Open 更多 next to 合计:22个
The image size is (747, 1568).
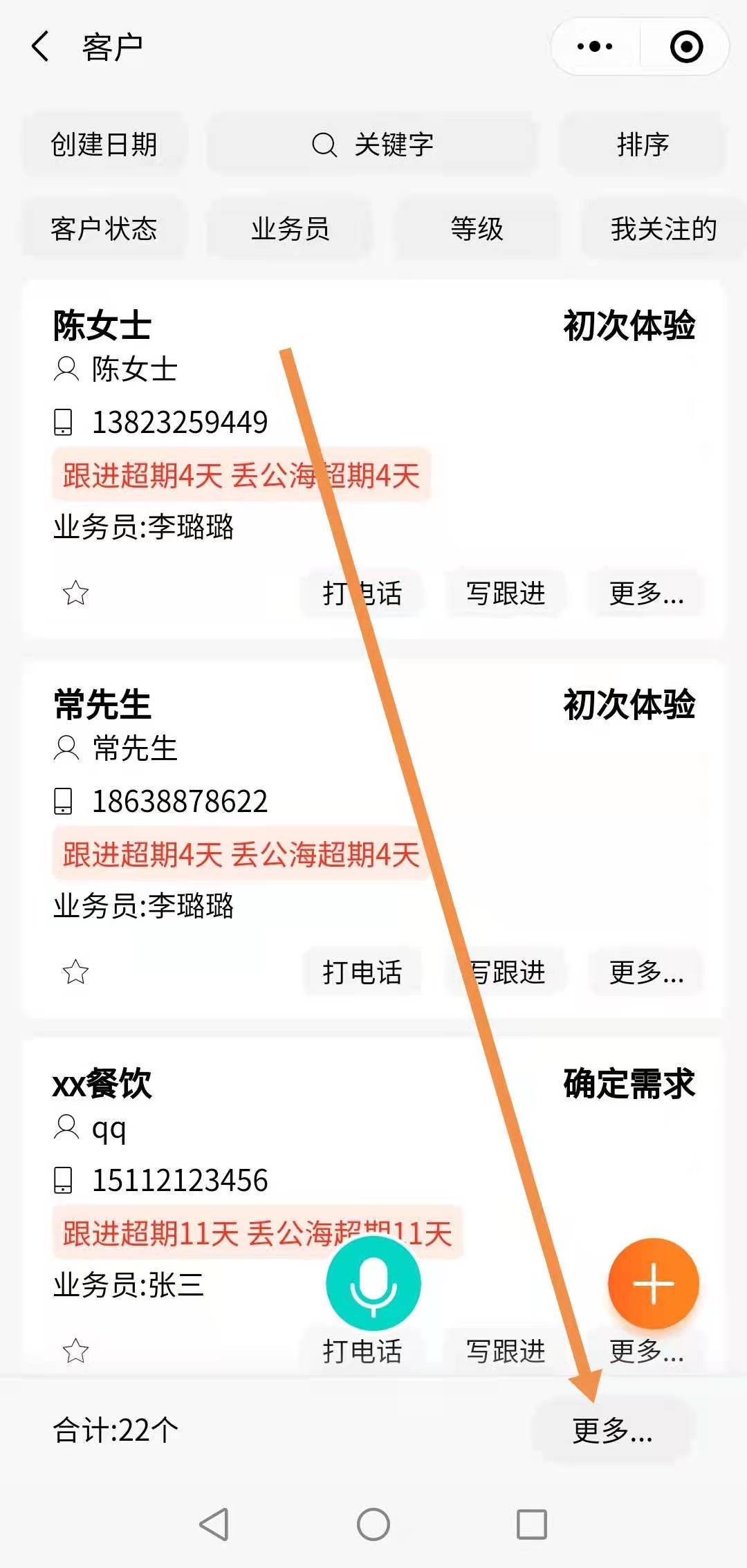click(611, 1430)
